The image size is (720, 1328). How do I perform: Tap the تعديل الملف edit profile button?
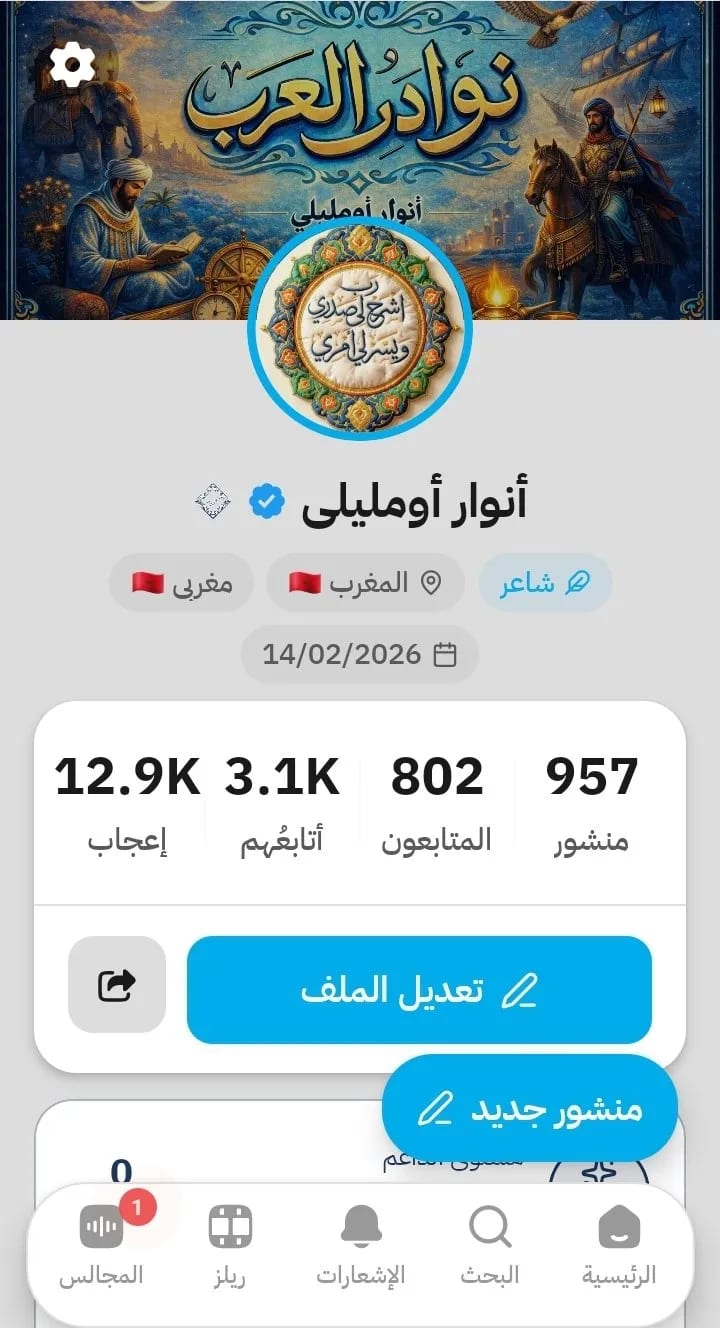coord(419,990)
